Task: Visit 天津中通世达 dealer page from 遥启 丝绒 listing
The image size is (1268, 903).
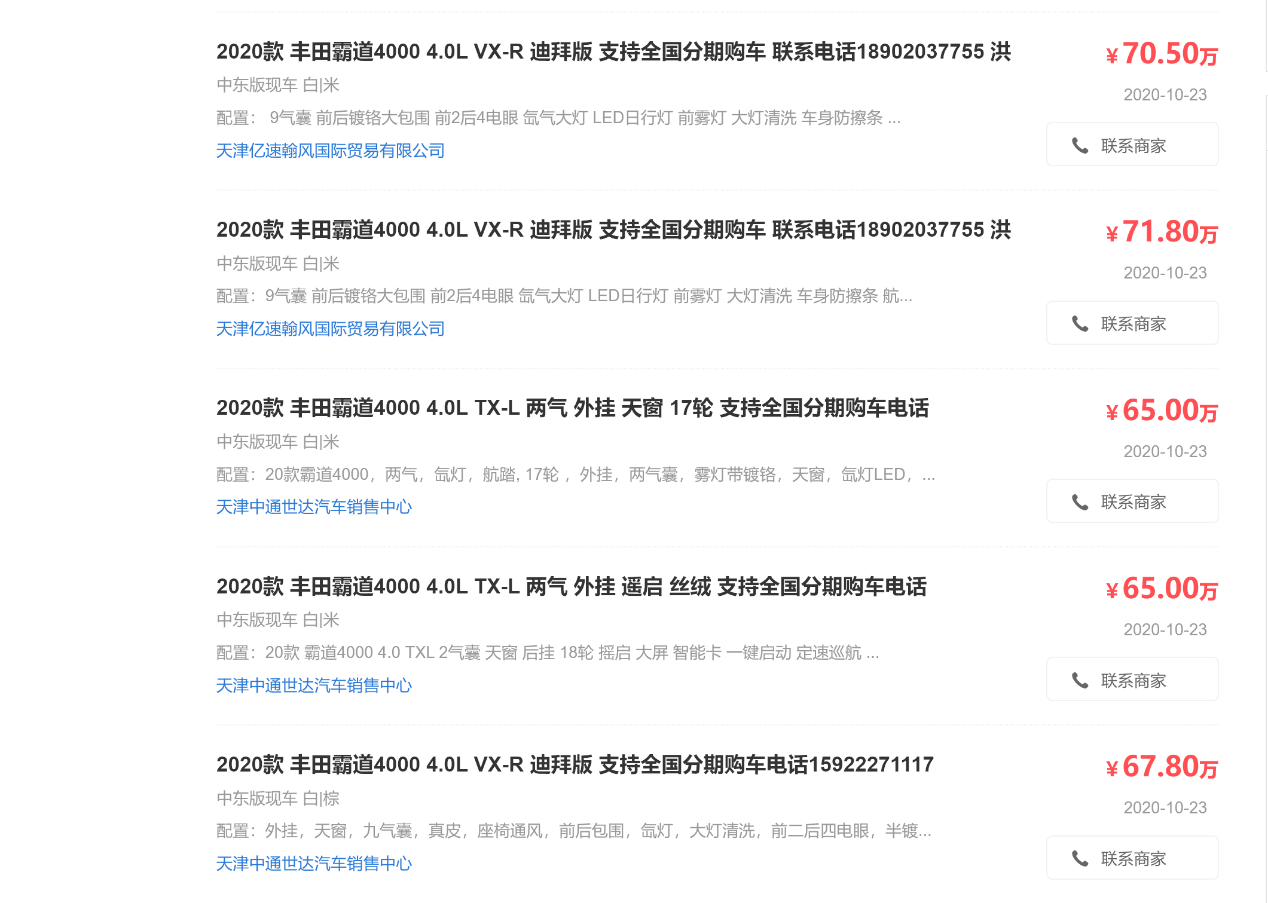Action: (x=314, y=686)
